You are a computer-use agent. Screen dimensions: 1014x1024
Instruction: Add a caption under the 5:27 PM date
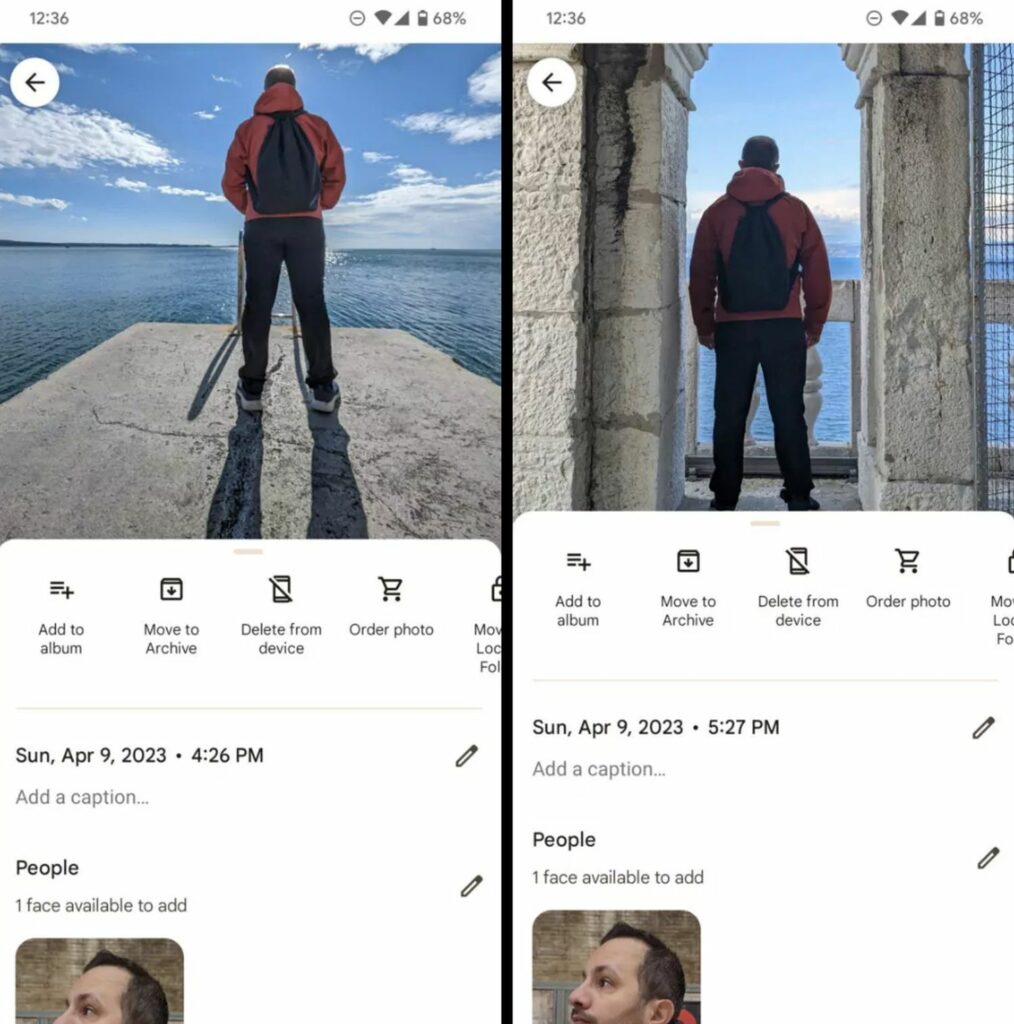pyautogui.click(x=599, y=769)
